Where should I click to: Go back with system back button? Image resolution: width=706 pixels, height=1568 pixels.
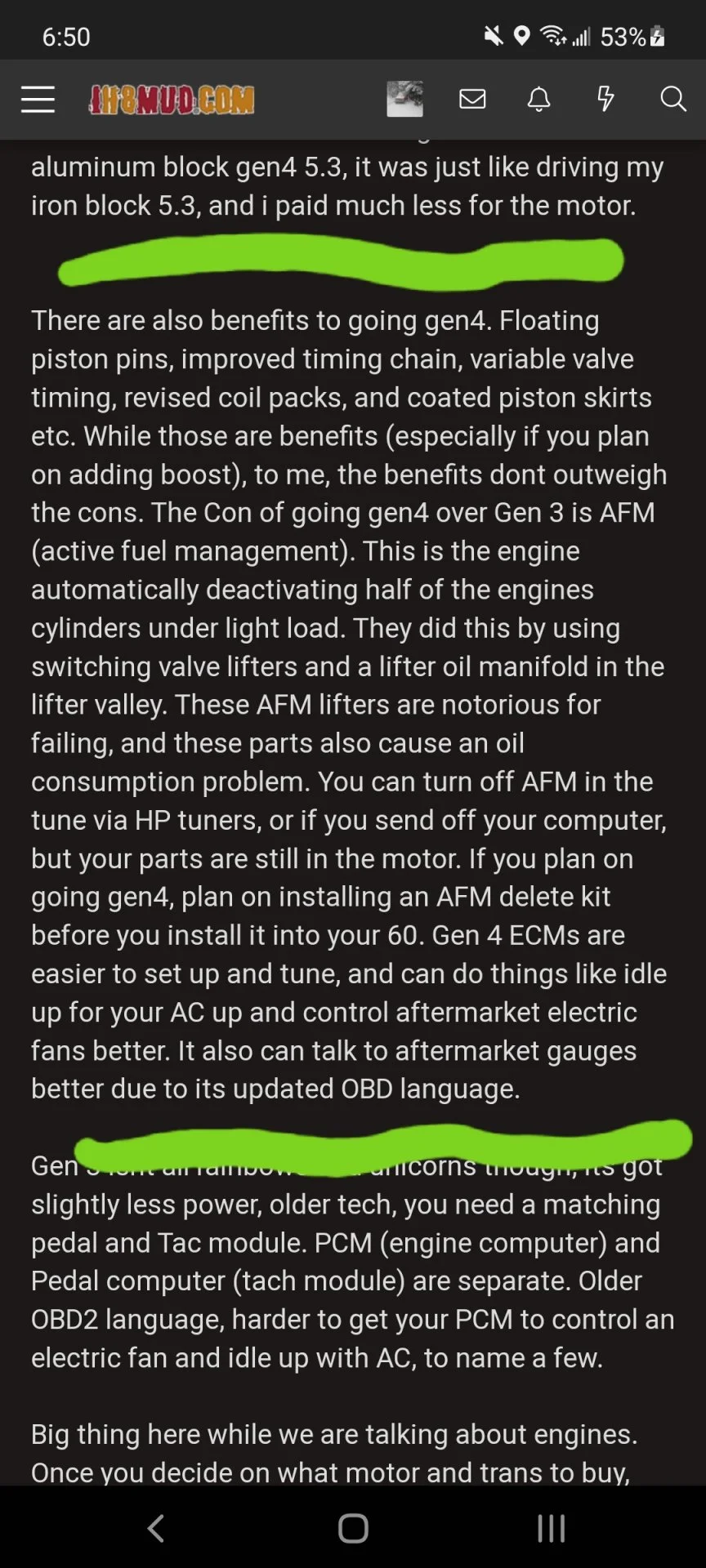pyautogui.click(x=156, y=1528)
